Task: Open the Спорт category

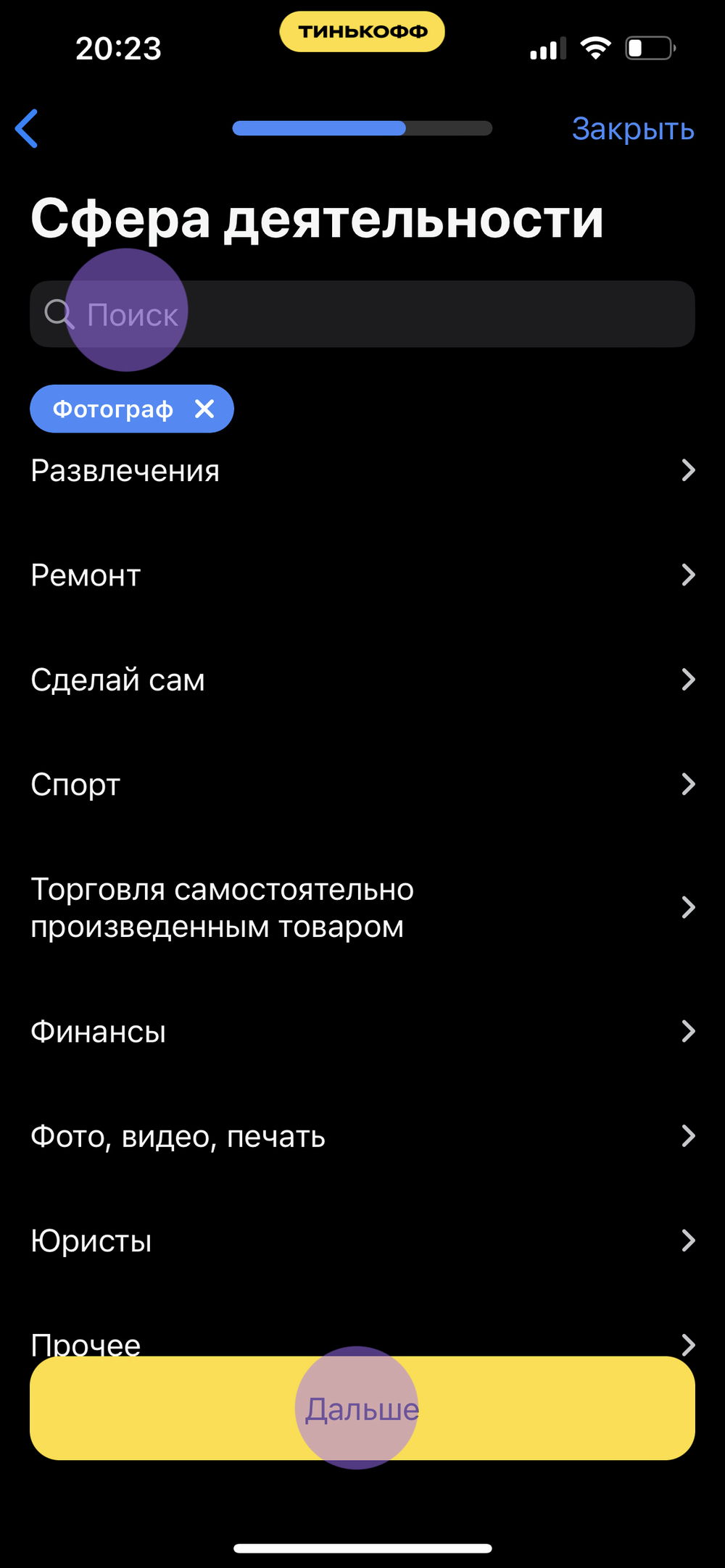Action: tap(362, 785)
